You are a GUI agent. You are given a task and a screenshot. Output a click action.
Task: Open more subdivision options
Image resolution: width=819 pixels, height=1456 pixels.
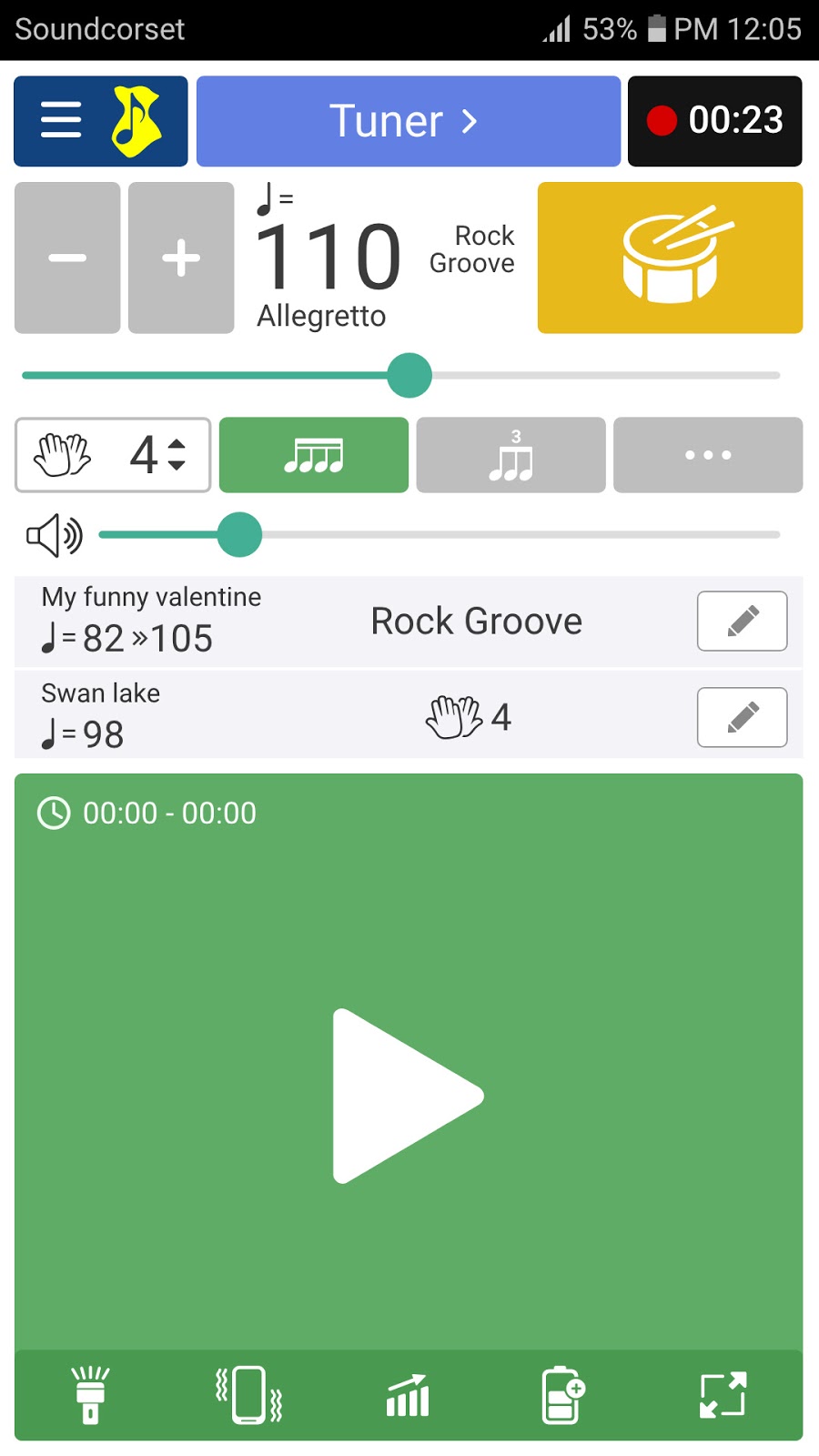(708, 455)
